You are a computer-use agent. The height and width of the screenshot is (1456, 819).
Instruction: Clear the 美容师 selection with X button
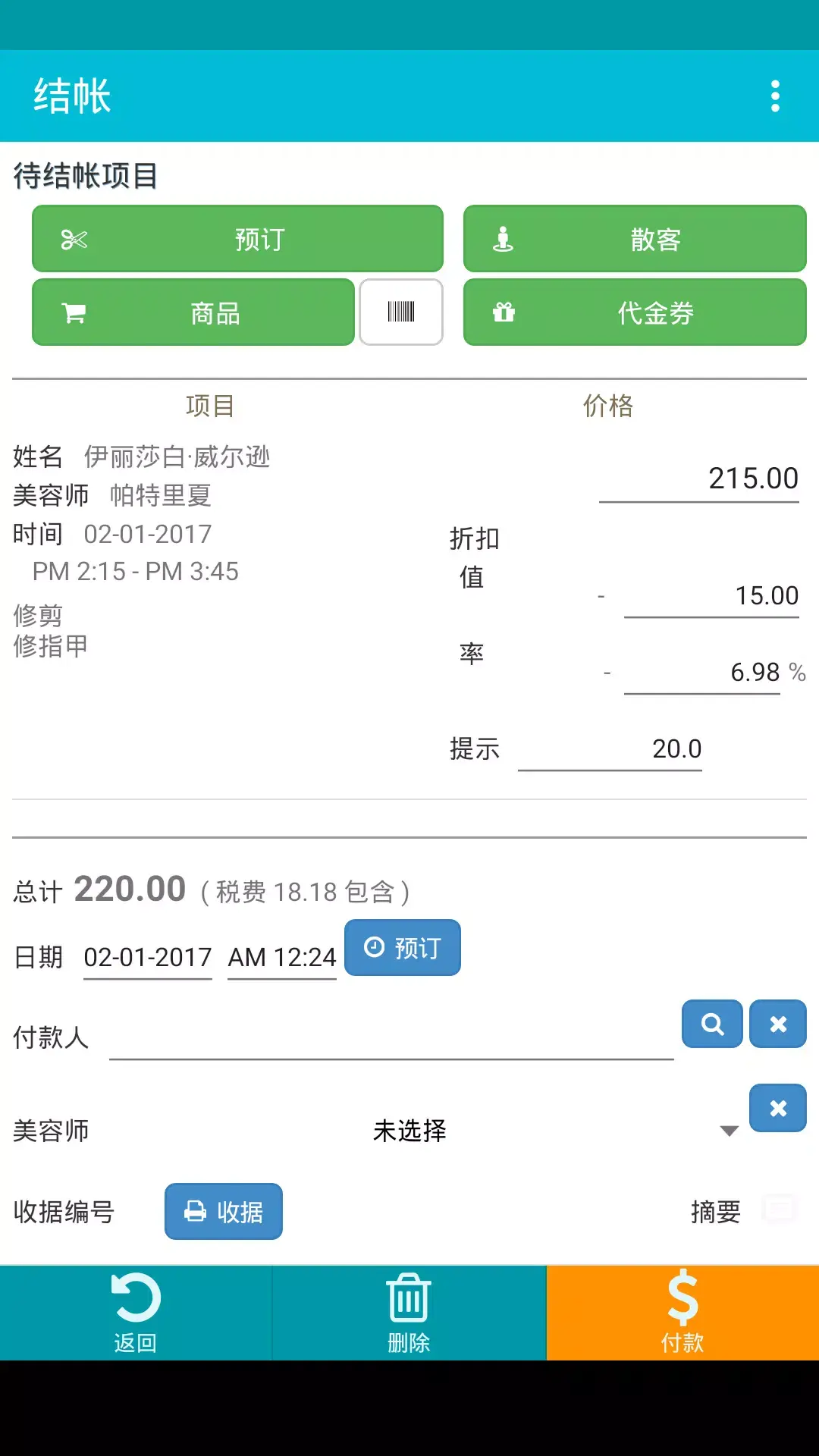777,1109
